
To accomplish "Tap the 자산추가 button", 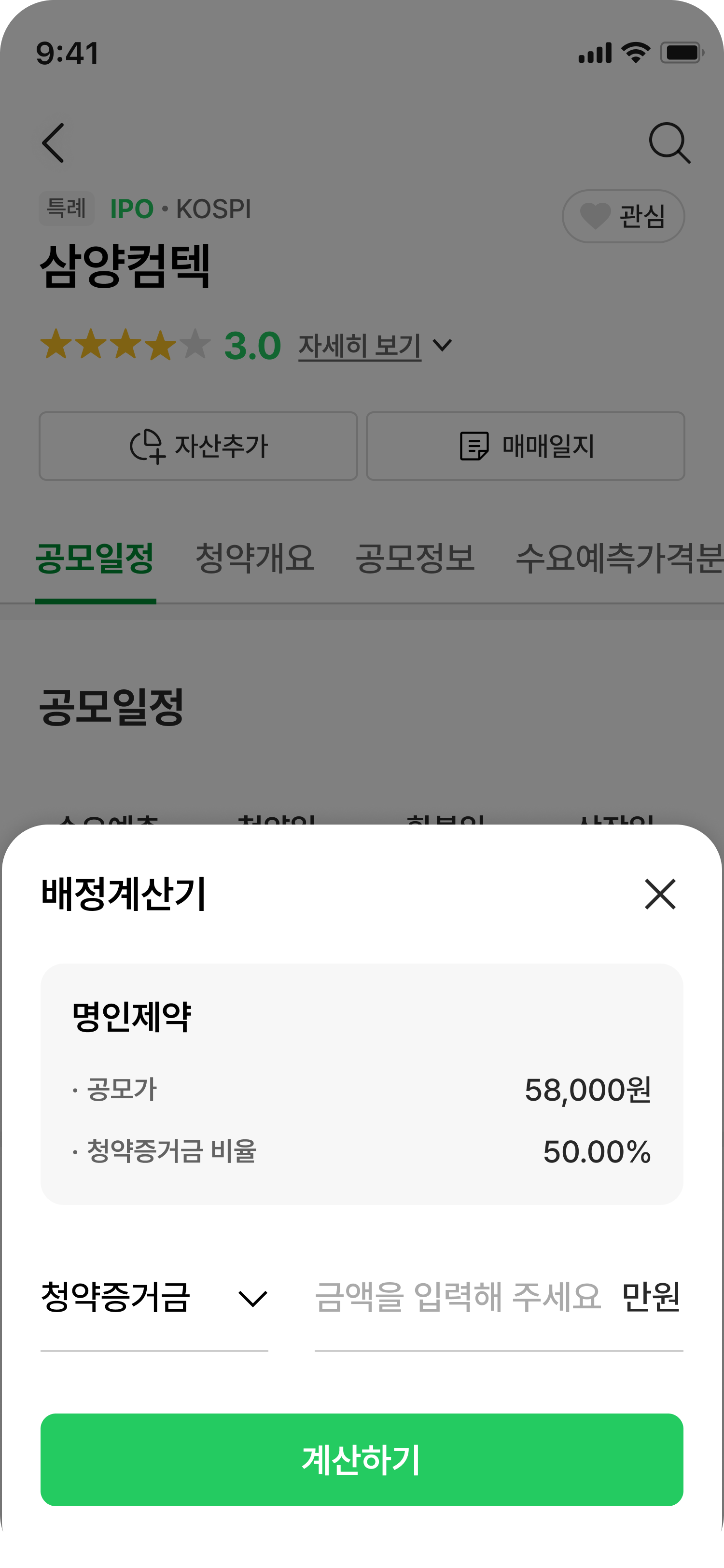I will [x=198, y=446].
